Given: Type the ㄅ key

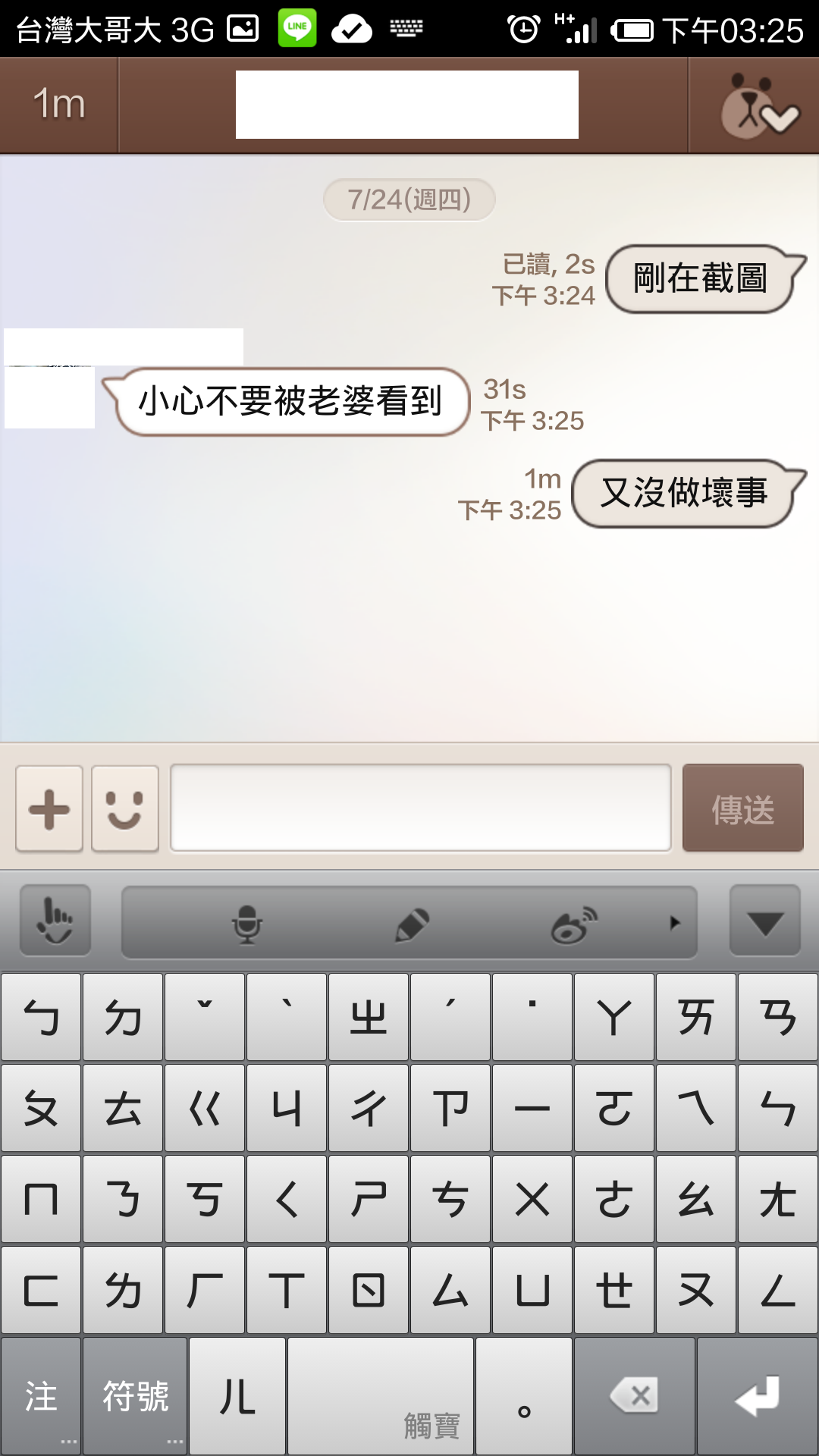Looking at the screenshot, I should click(x=41, y=1017).
